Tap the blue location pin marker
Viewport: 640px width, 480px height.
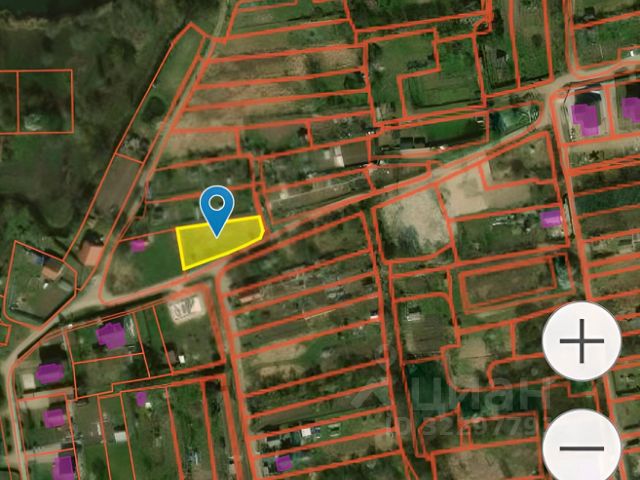(216, 208)
